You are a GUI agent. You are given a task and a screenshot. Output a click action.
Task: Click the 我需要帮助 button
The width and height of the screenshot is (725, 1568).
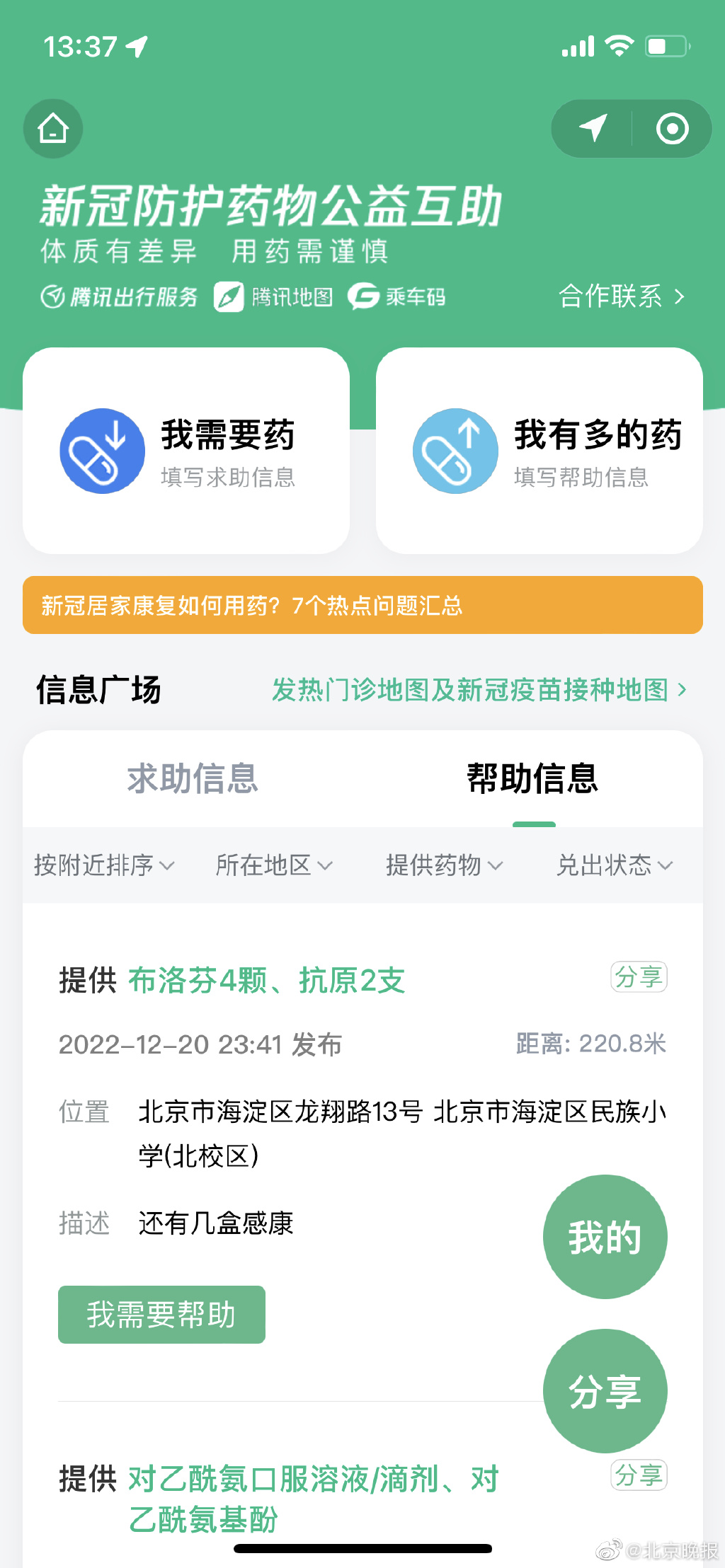point(161,1315)
